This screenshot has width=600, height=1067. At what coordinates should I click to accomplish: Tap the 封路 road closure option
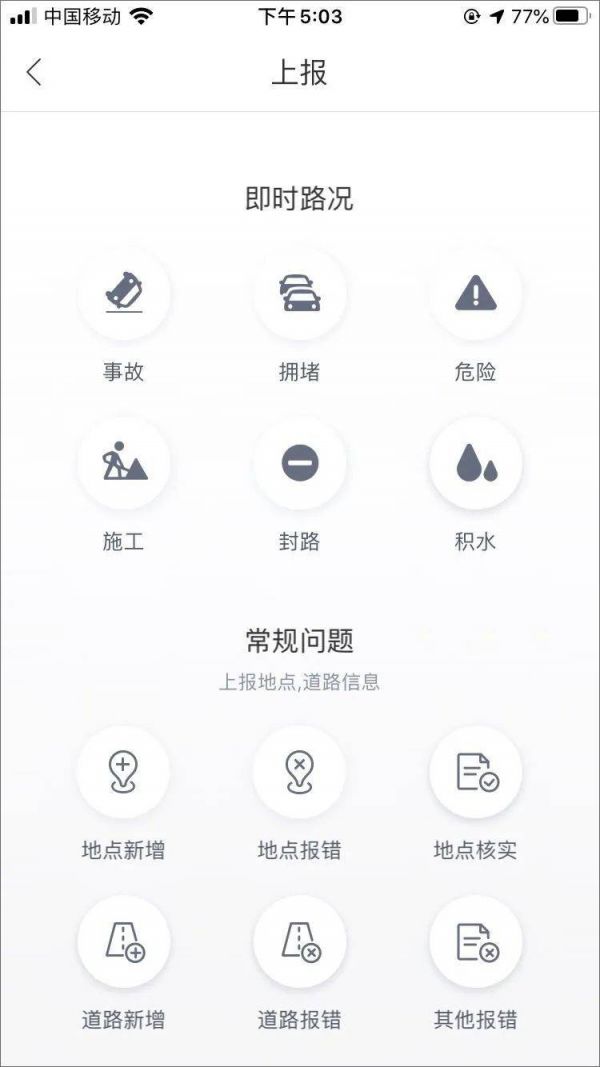[300, 463]
